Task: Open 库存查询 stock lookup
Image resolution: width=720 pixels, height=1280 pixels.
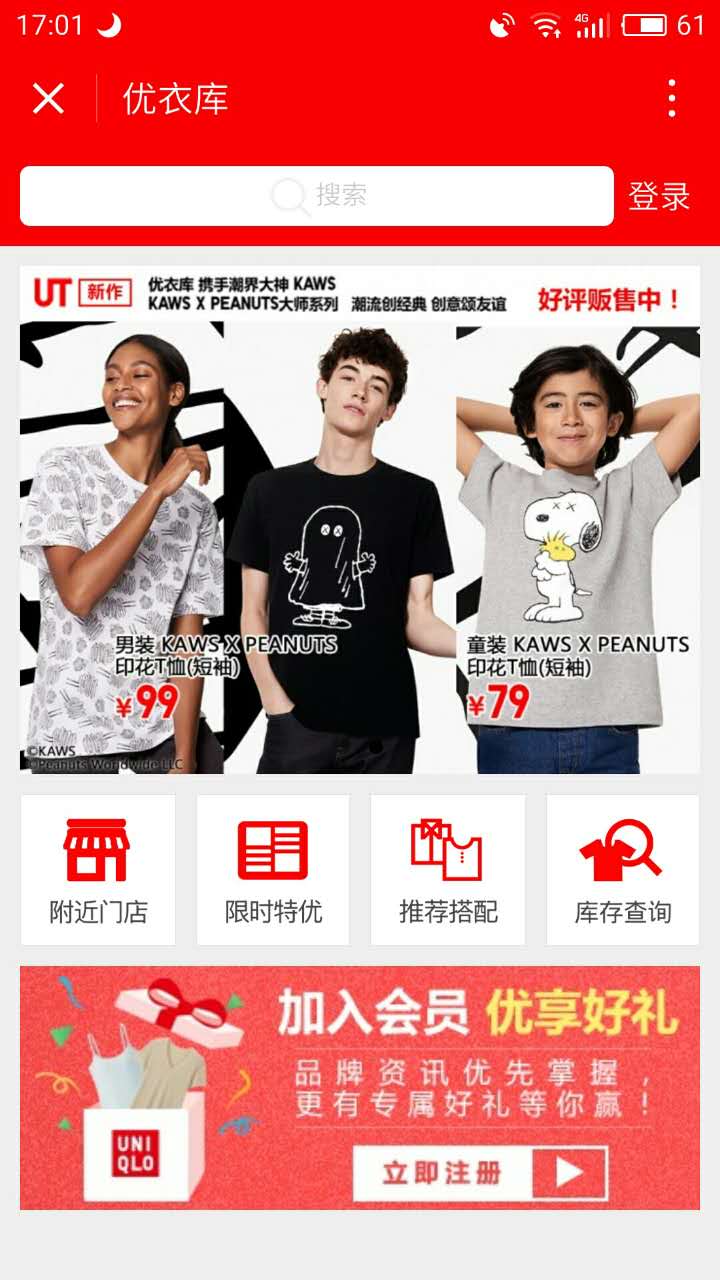Action: pyautogui.click(x=622, y=870)
